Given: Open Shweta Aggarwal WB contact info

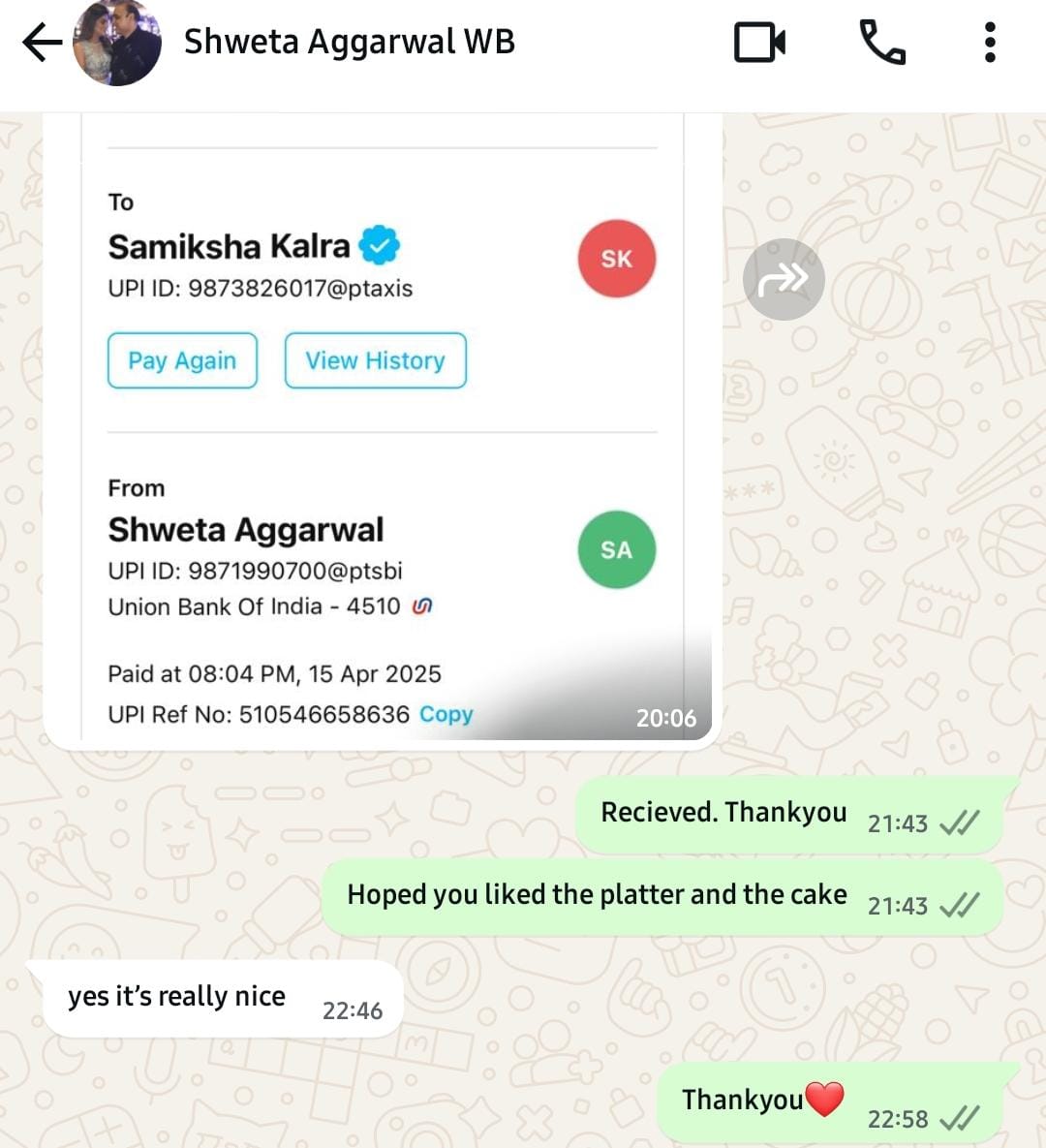Looking at the screenshot, I should (x=349, y=43).
